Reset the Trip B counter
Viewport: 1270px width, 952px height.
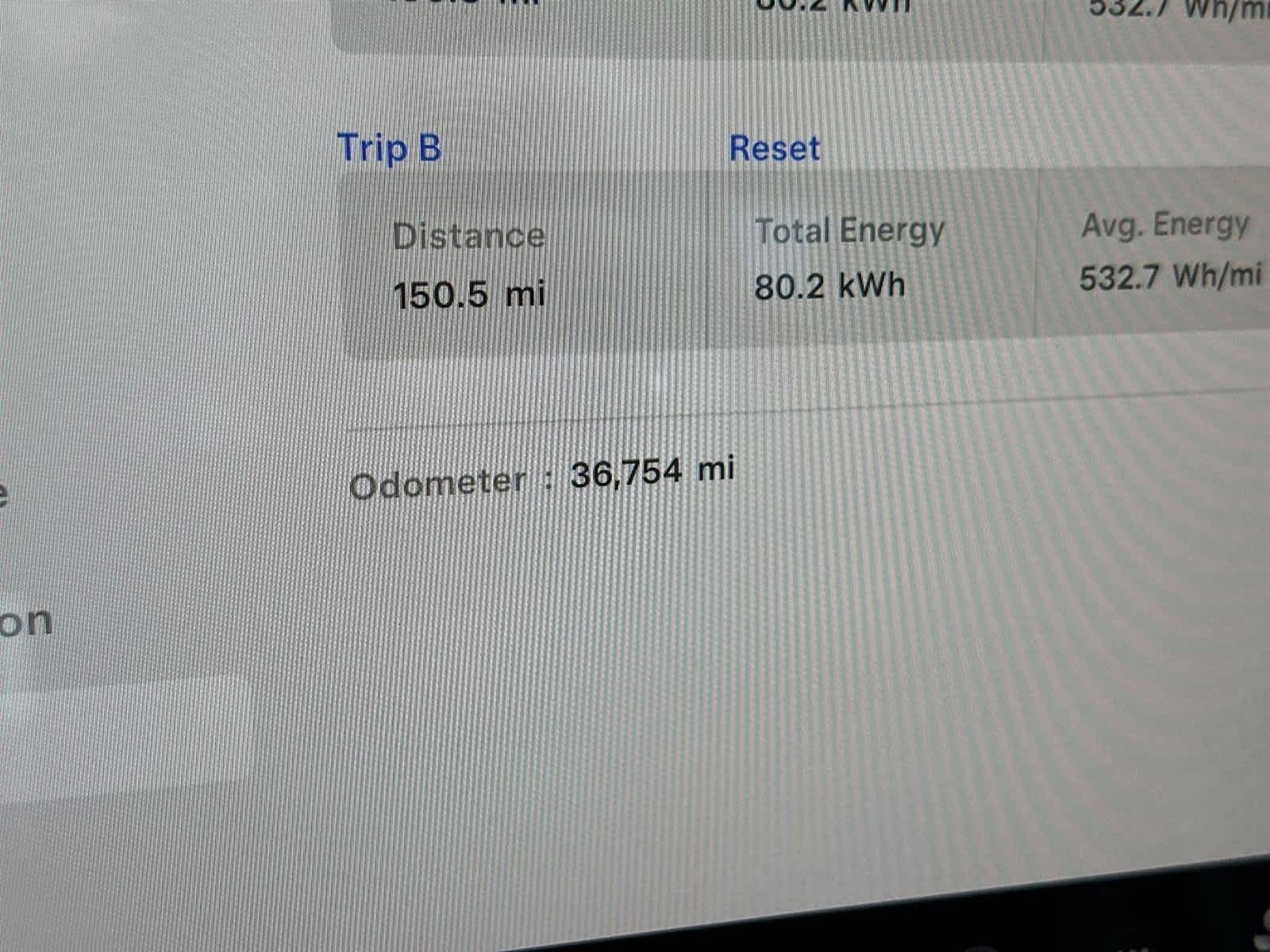pyautogui.click(x=774, y=149)
